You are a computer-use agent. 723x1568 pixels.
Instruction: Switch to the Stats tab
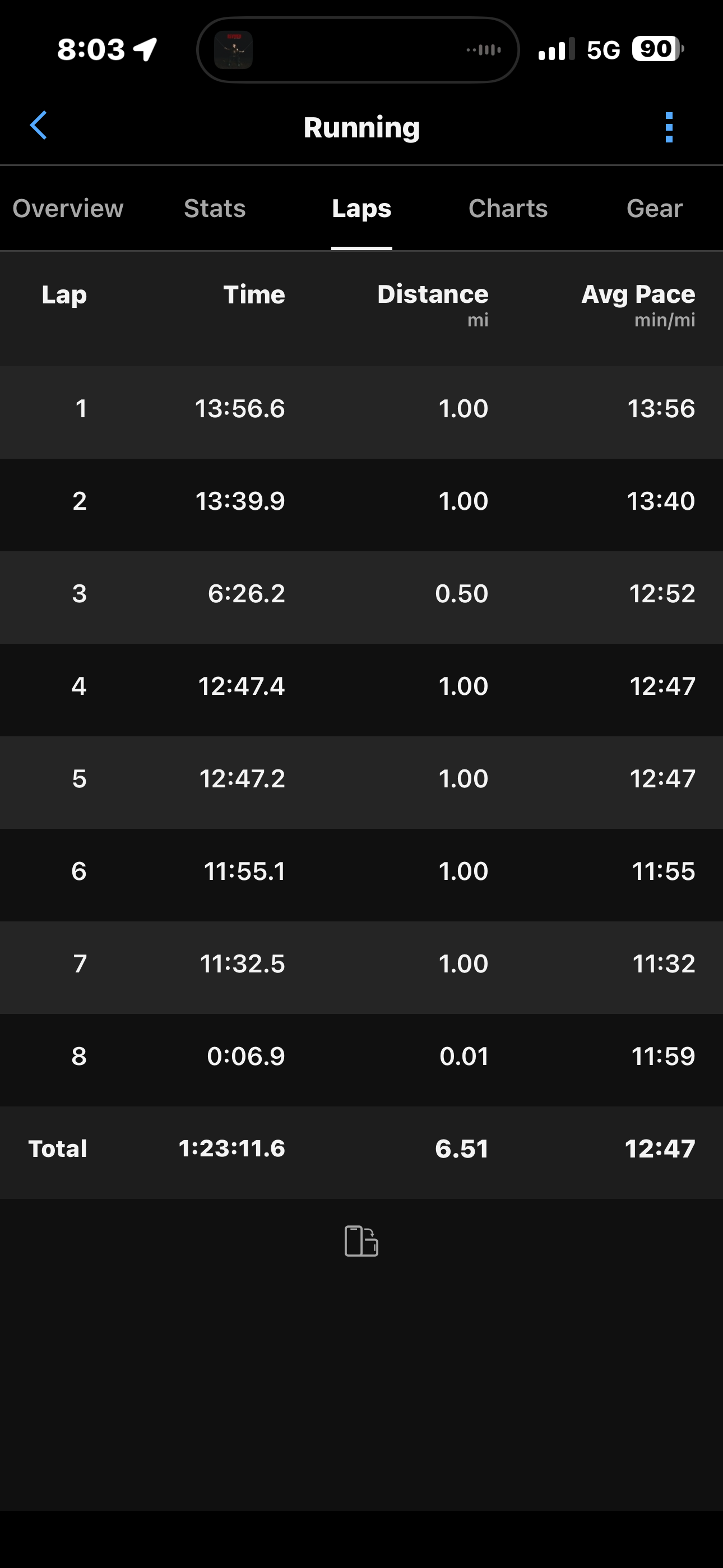[x=215, y=209]
